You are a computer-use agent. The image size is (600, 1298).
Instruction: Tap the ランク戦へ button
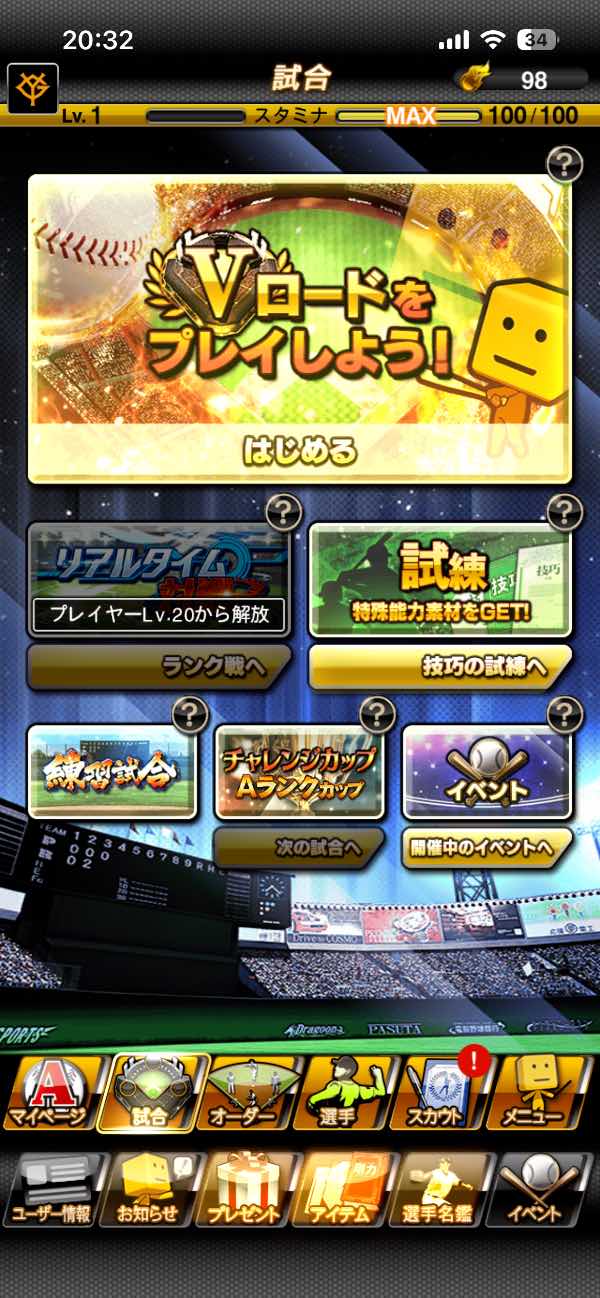coord(158,667)
